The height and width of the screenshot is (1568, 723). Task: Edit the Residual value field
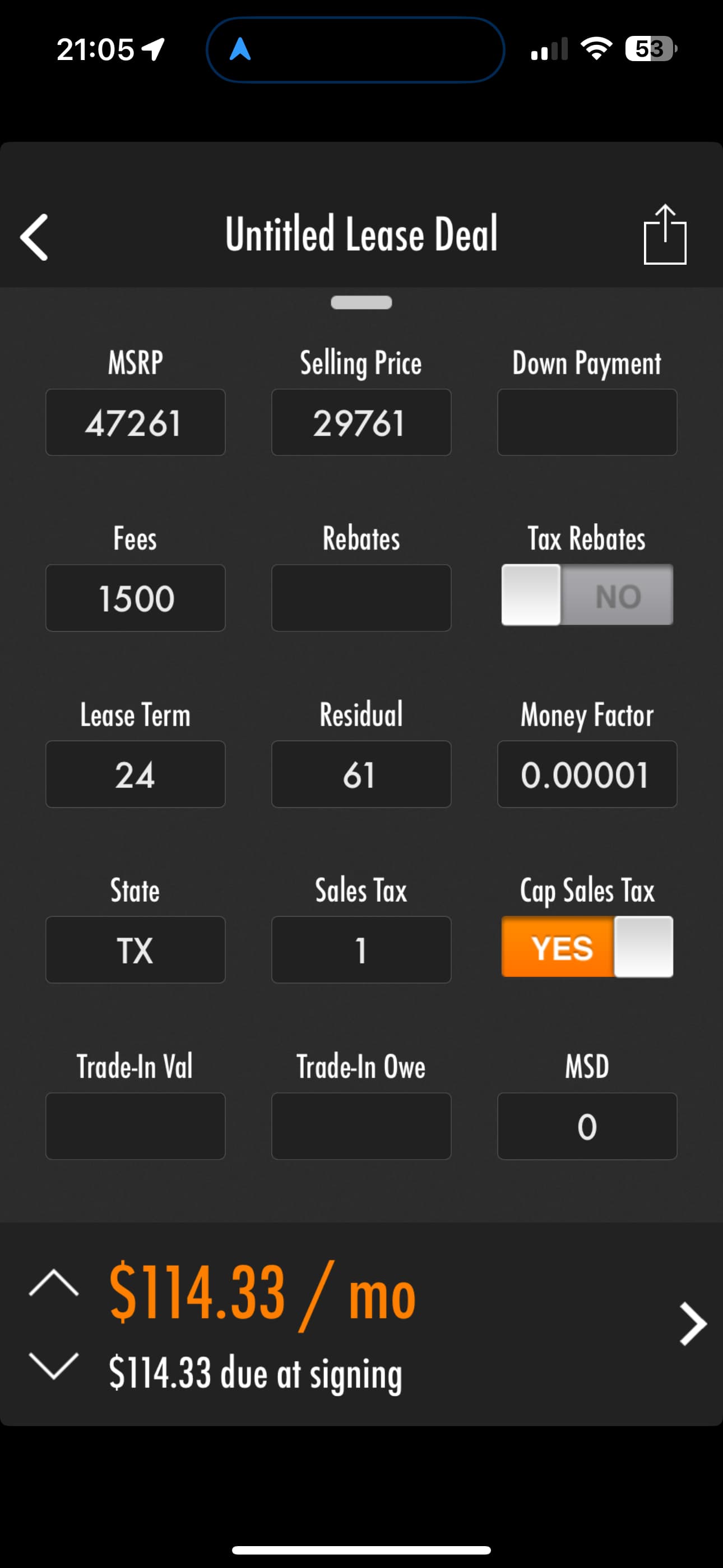tap(361, 774)
